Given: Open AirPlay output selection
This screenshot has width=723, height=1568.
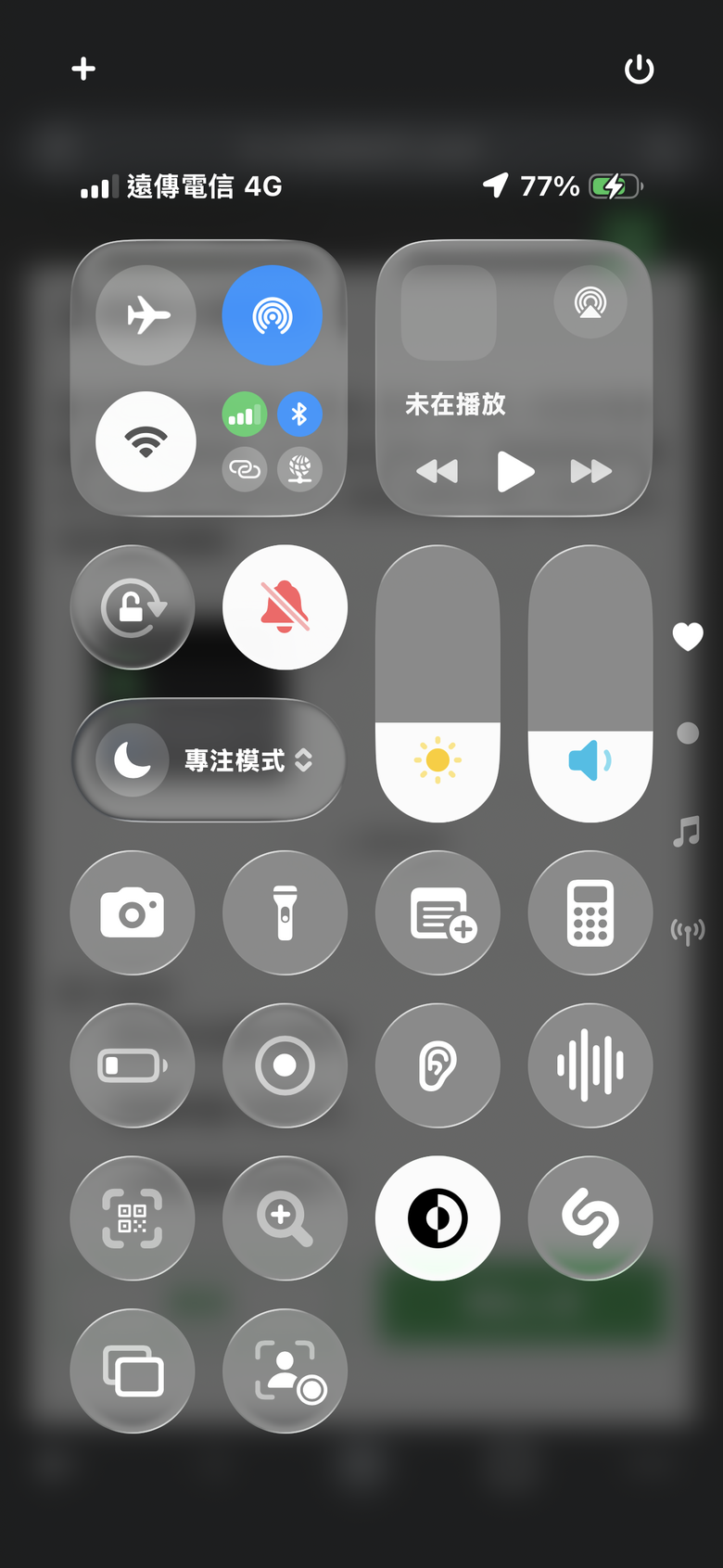Looking at the screenshot, I should [x=590, y=302].
